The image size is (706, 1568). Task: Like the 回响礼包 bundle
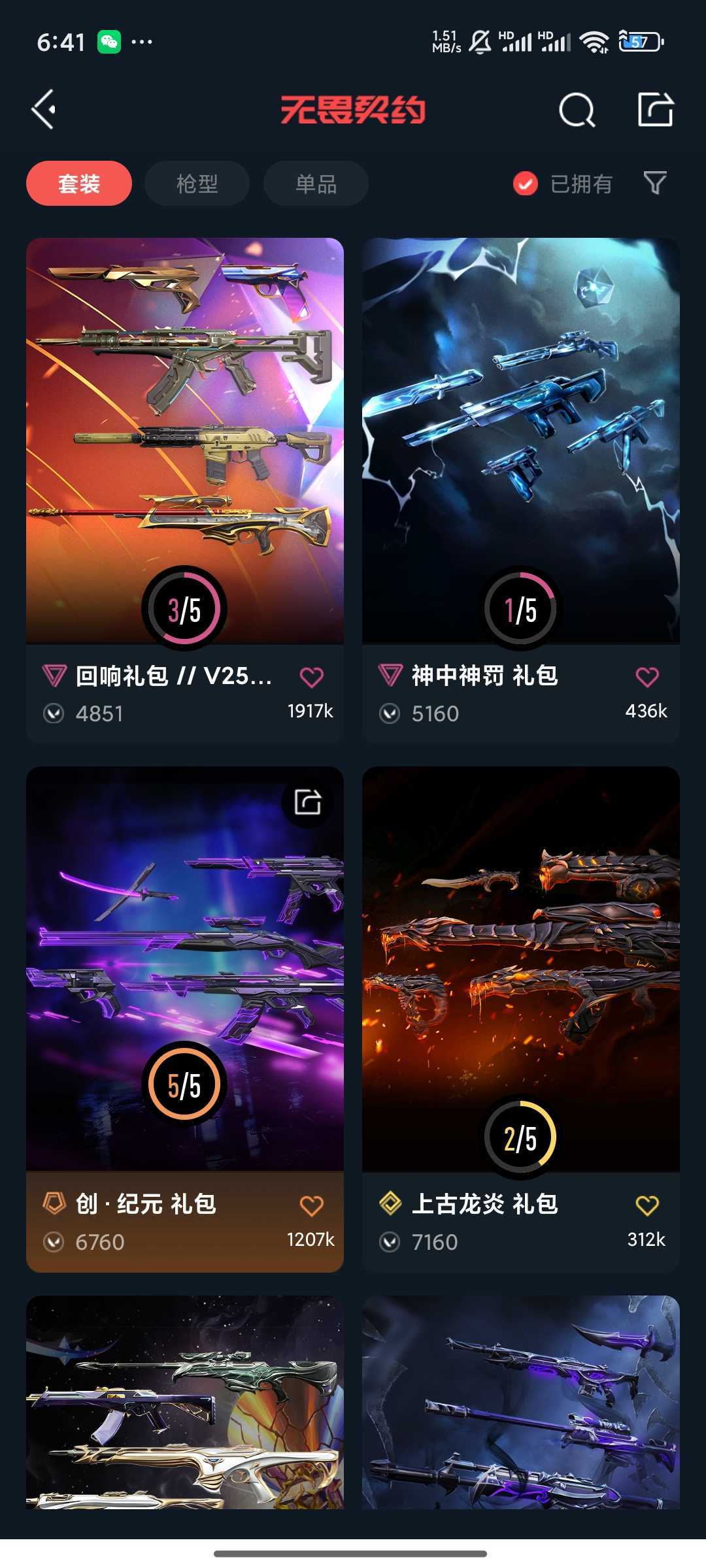coord(311,678)
